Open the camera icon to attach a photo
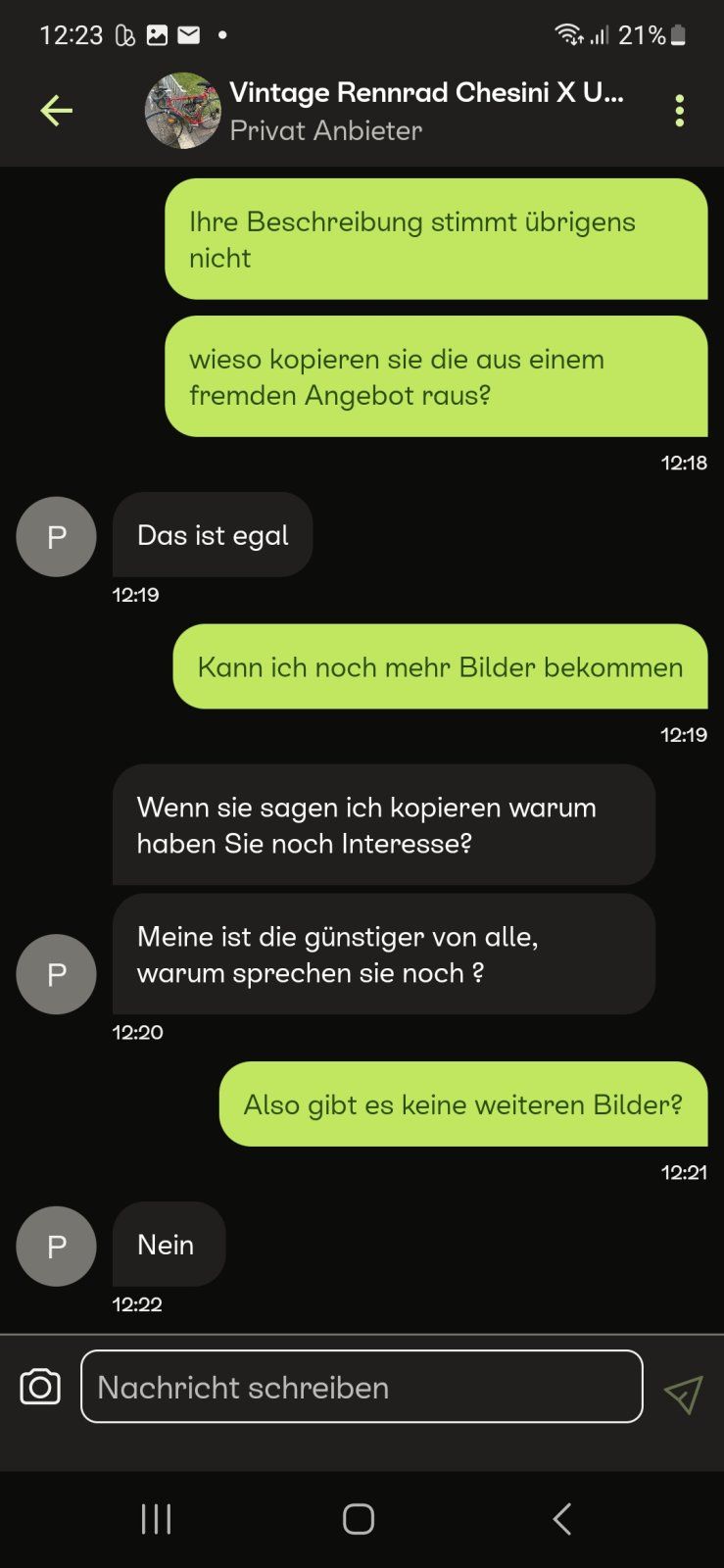 39,1387
